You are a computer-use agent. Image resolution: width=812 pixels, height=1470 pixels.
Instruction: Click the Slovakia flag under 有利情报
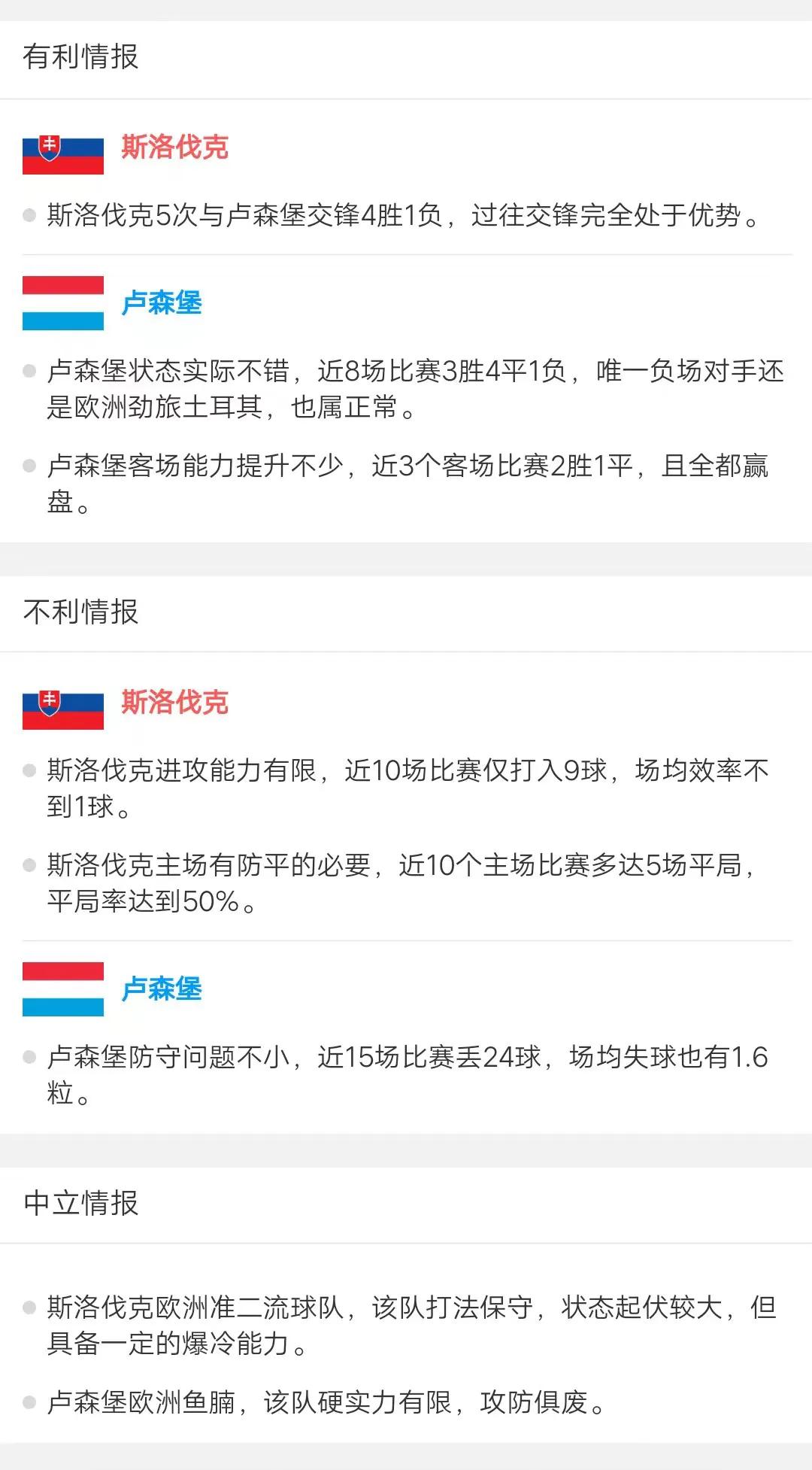[62, 148]
